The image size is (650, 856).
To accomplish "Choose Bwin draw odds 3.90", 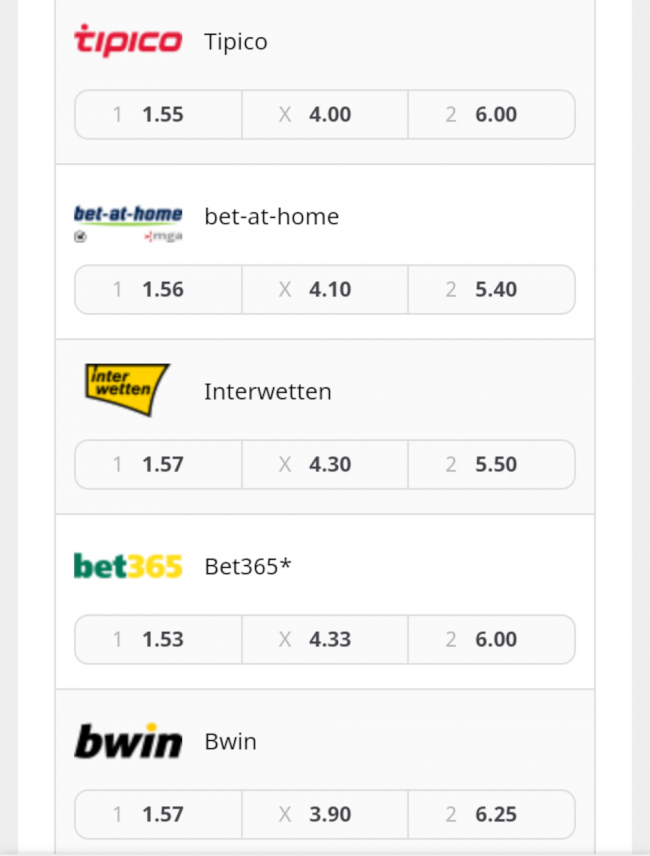I will (325, 815).
